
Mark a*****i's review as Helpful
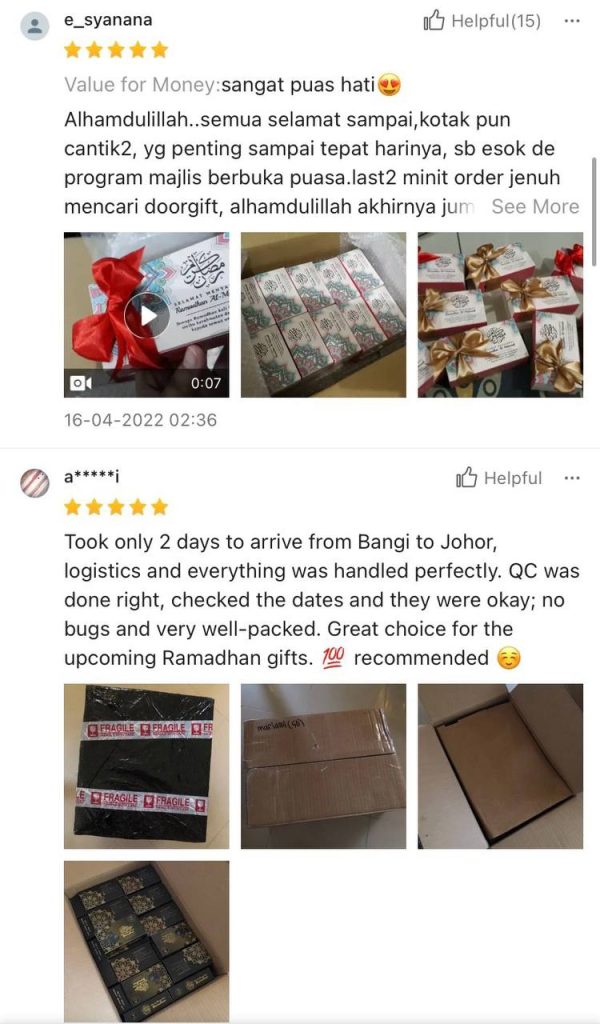click(499, 478)
